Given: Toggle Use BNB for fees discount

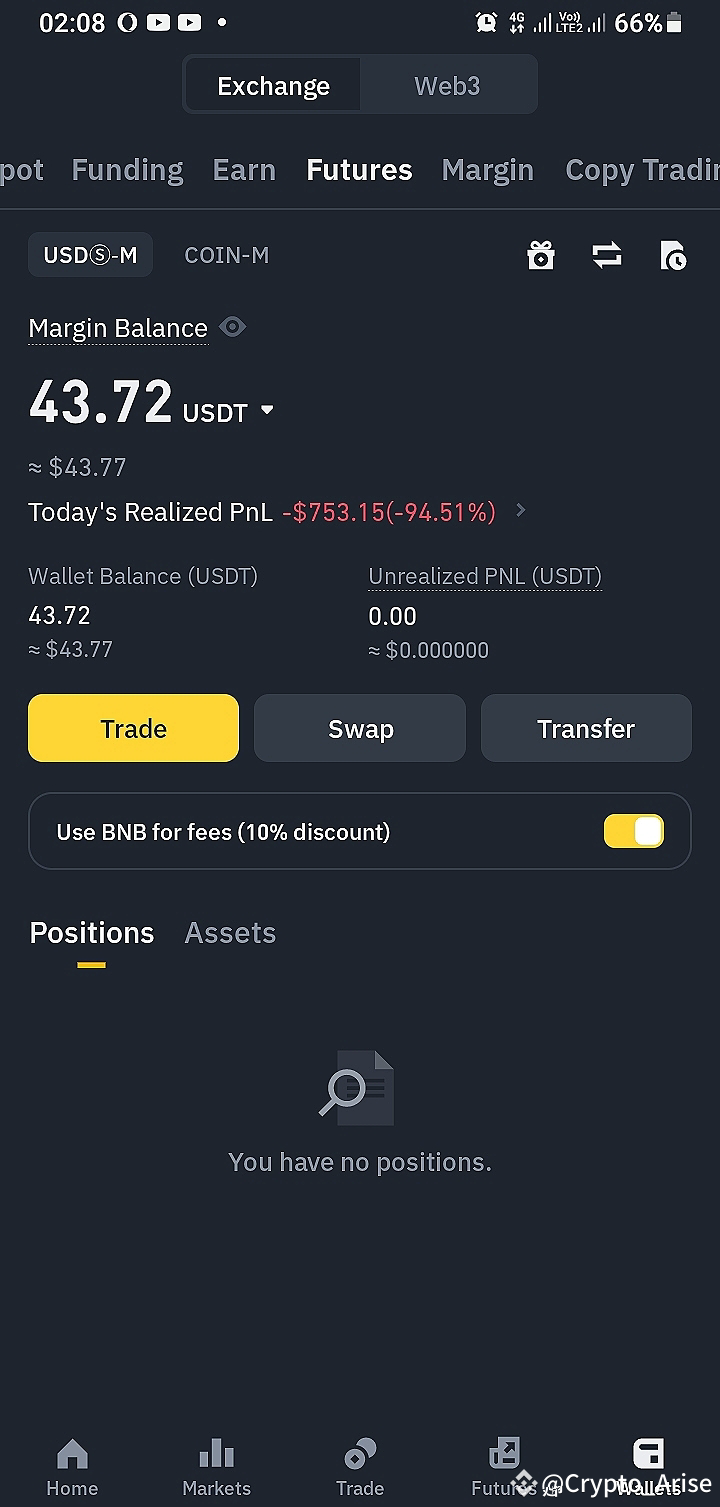Looking at the screenshot, I should (633, 831).
